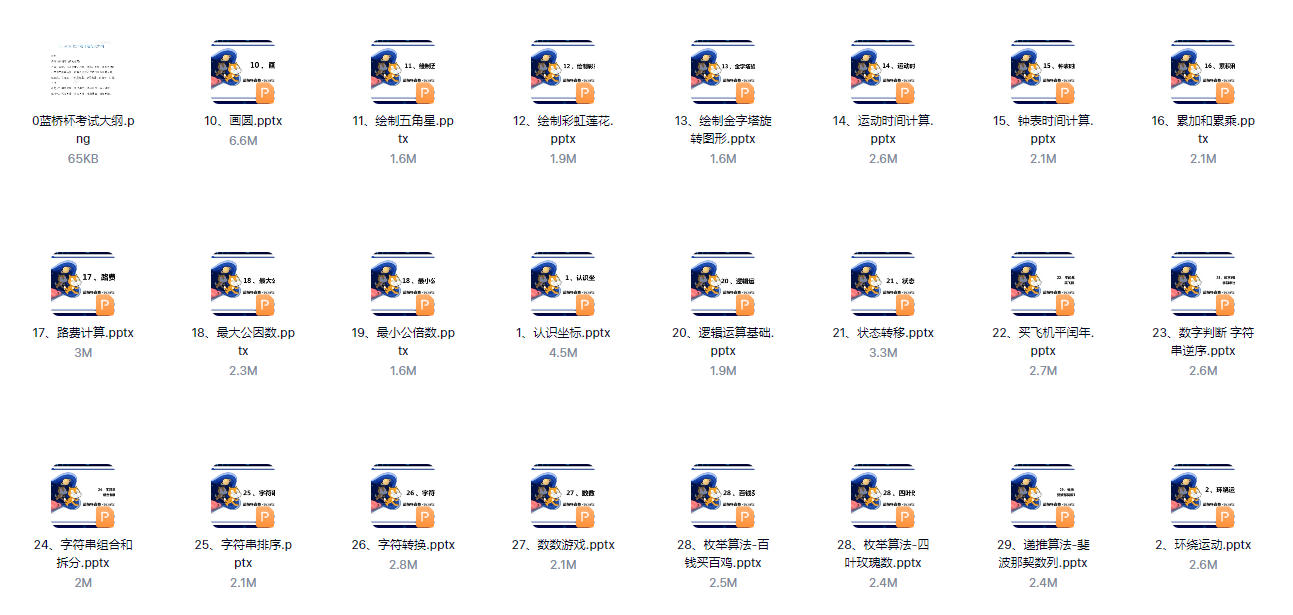This screenshot has width=1293, height=615.
Task: Select 15、钟表时间计算.pptx
Action: (x=1043, y=72)
